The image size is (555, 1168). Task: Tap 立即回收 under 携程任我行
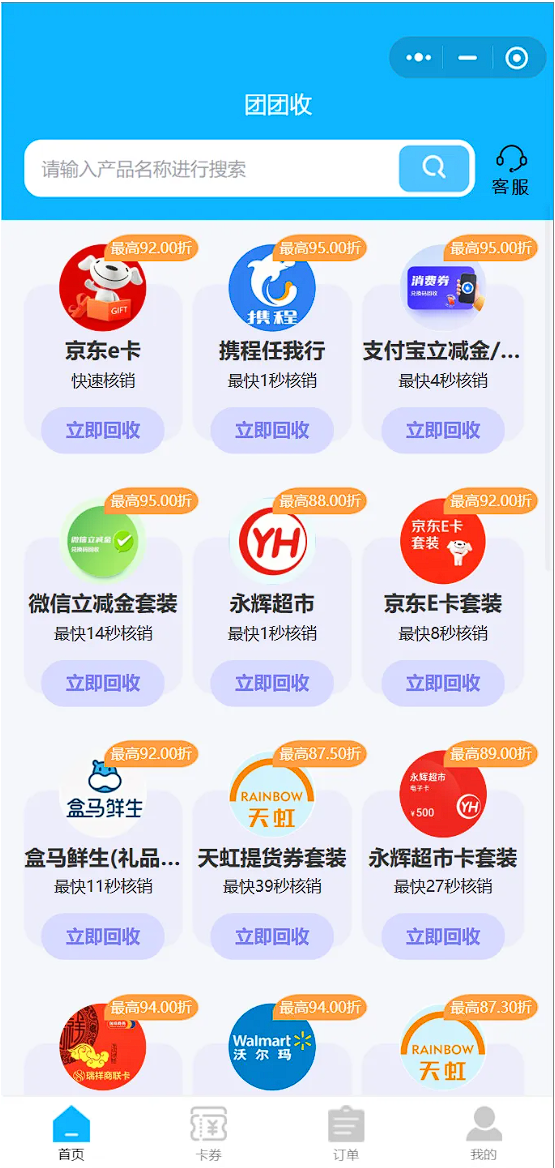272,430
